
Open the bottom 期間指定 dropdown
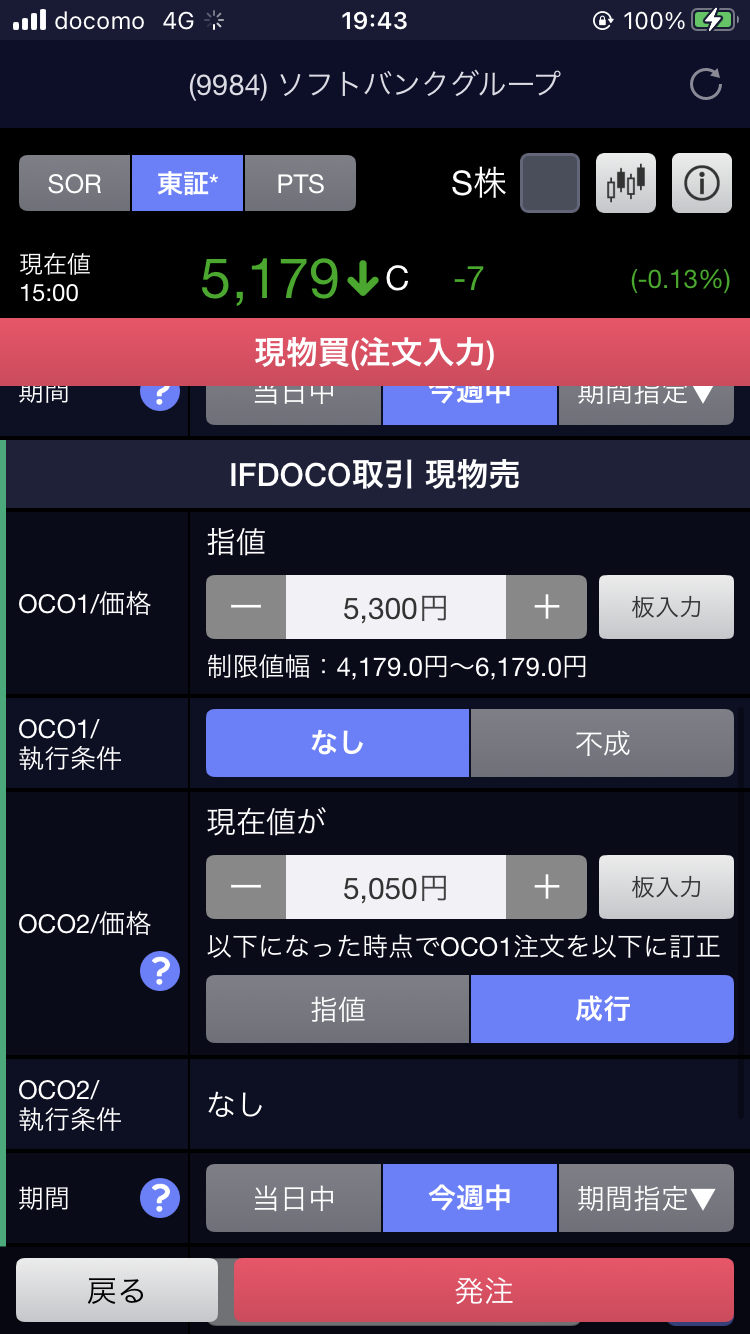tap(645, 1197)
